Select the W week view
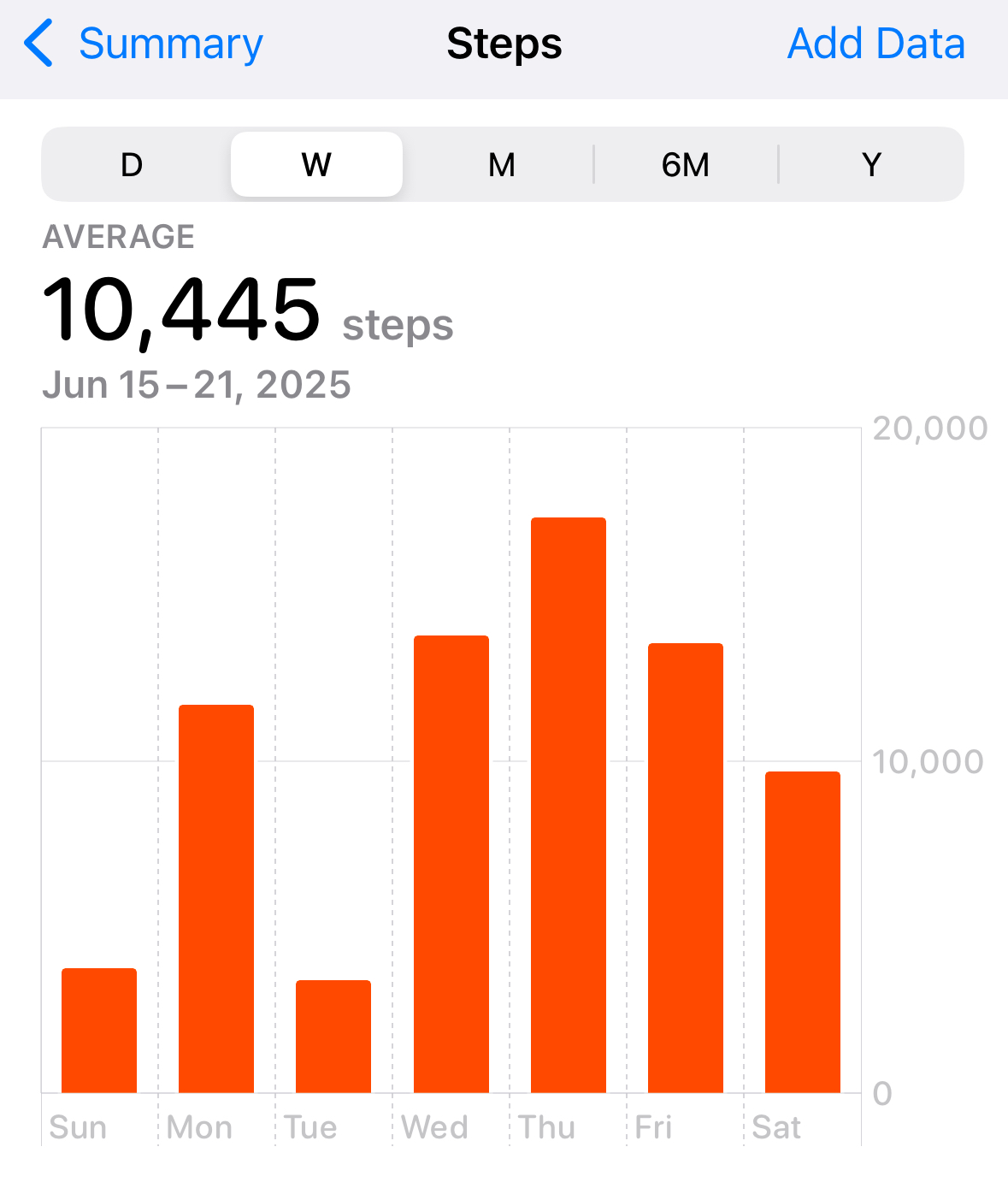The image size is (1008, 1194). (316, 164)
